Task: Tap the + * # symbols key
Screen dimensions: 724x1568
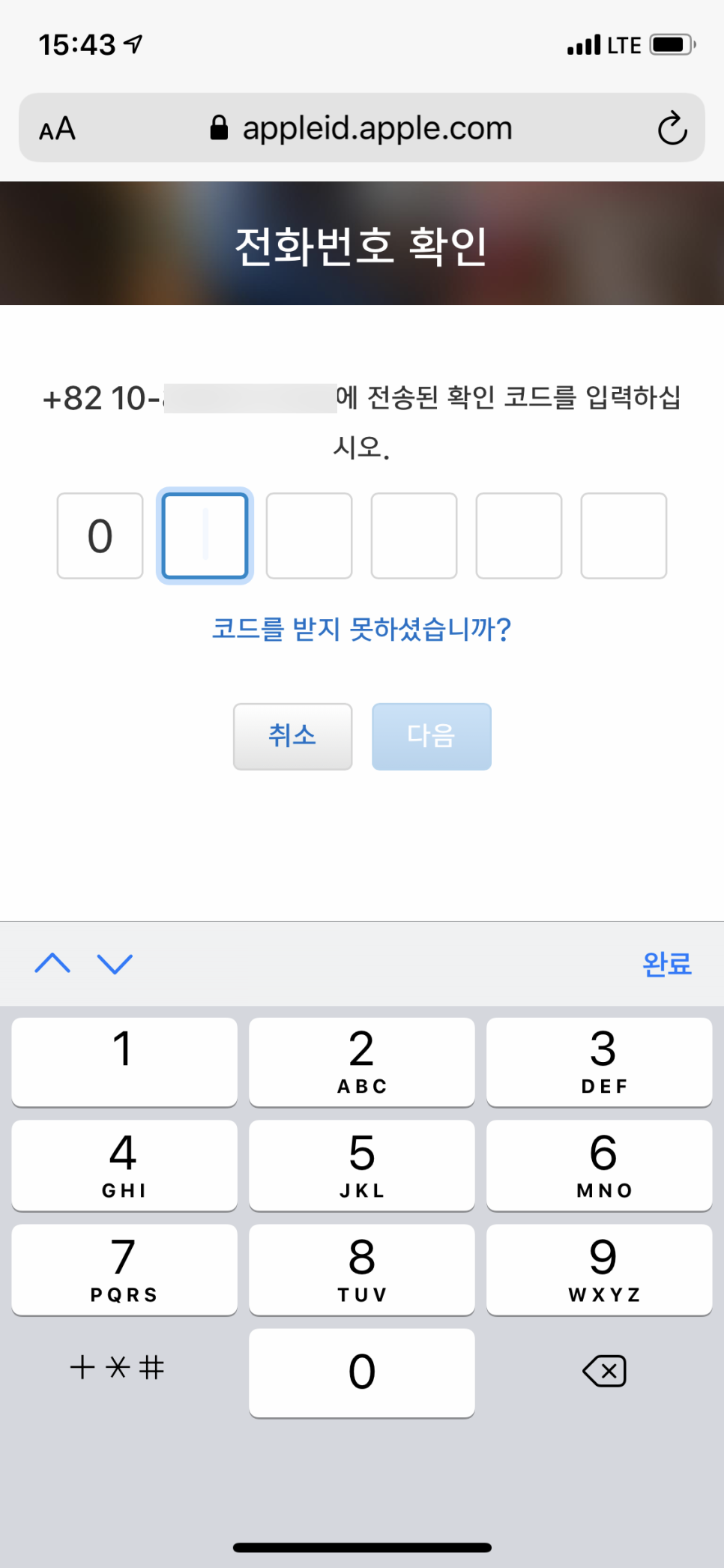Action: point(118,1369)
